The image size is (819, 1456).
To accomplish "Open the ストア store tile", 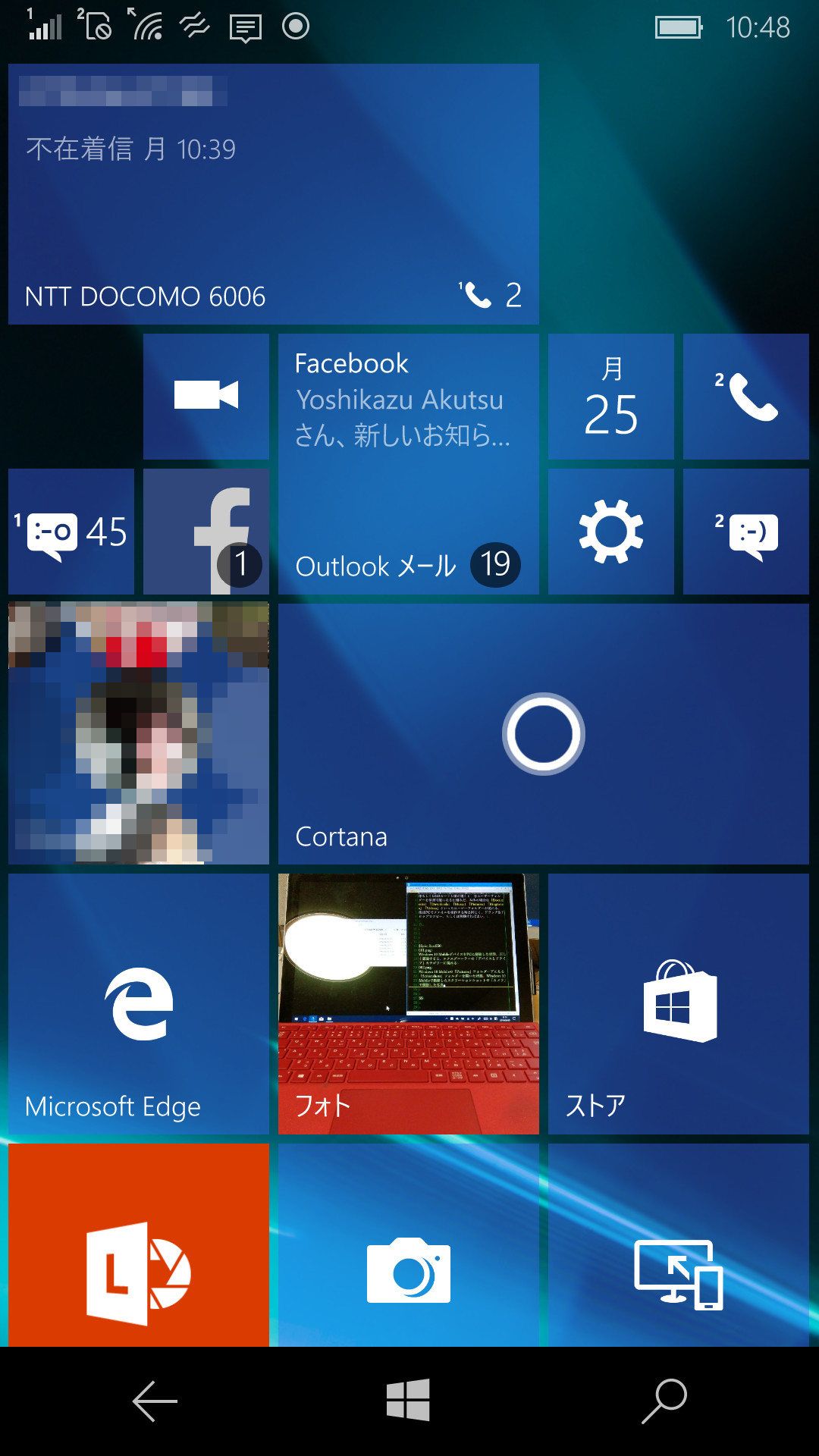I will [678, 1003].
